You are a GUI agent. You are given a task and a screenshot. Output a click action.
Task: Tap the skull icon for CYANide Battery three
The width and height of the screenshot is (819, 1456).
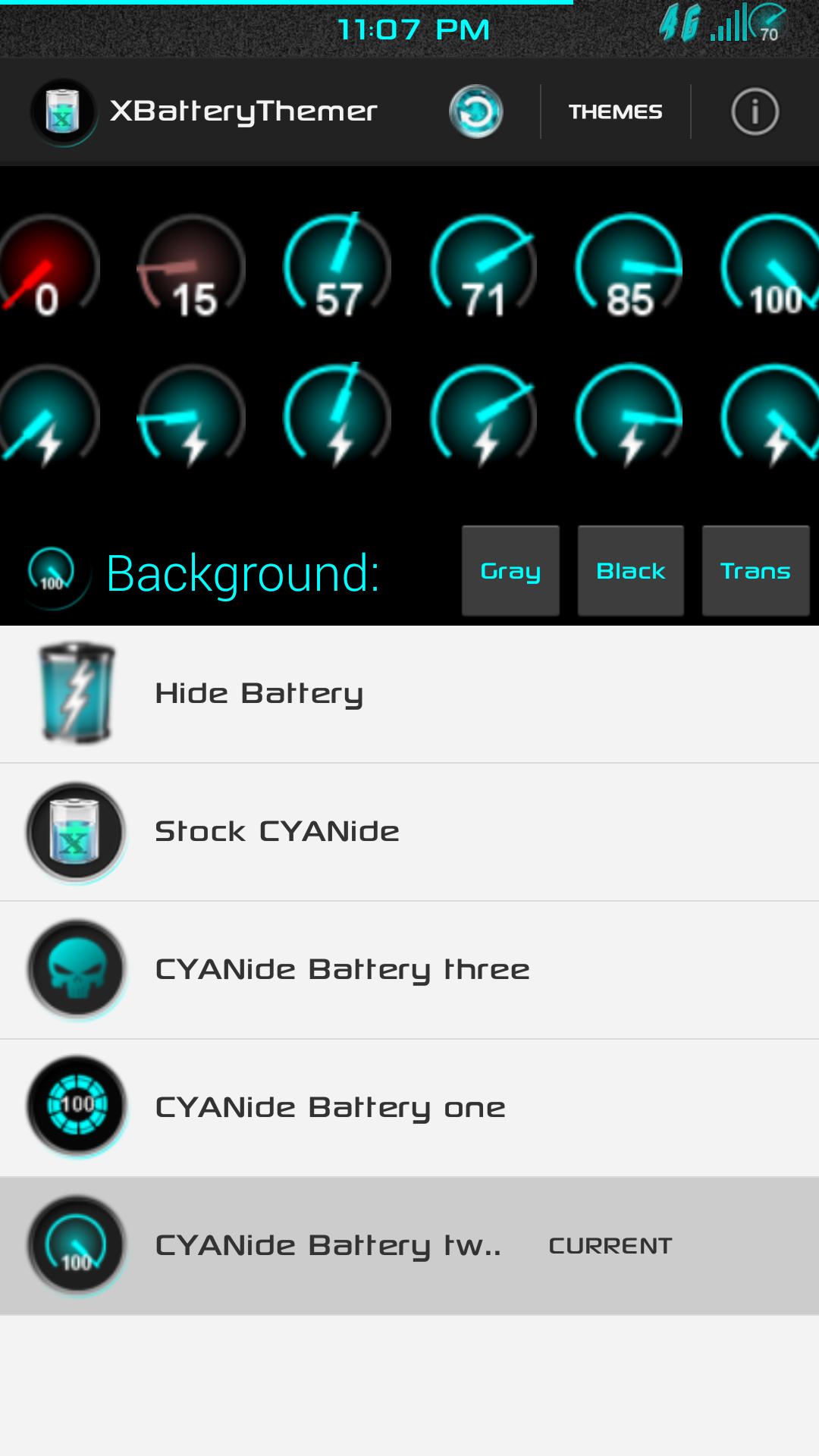[x=77, y=969]
